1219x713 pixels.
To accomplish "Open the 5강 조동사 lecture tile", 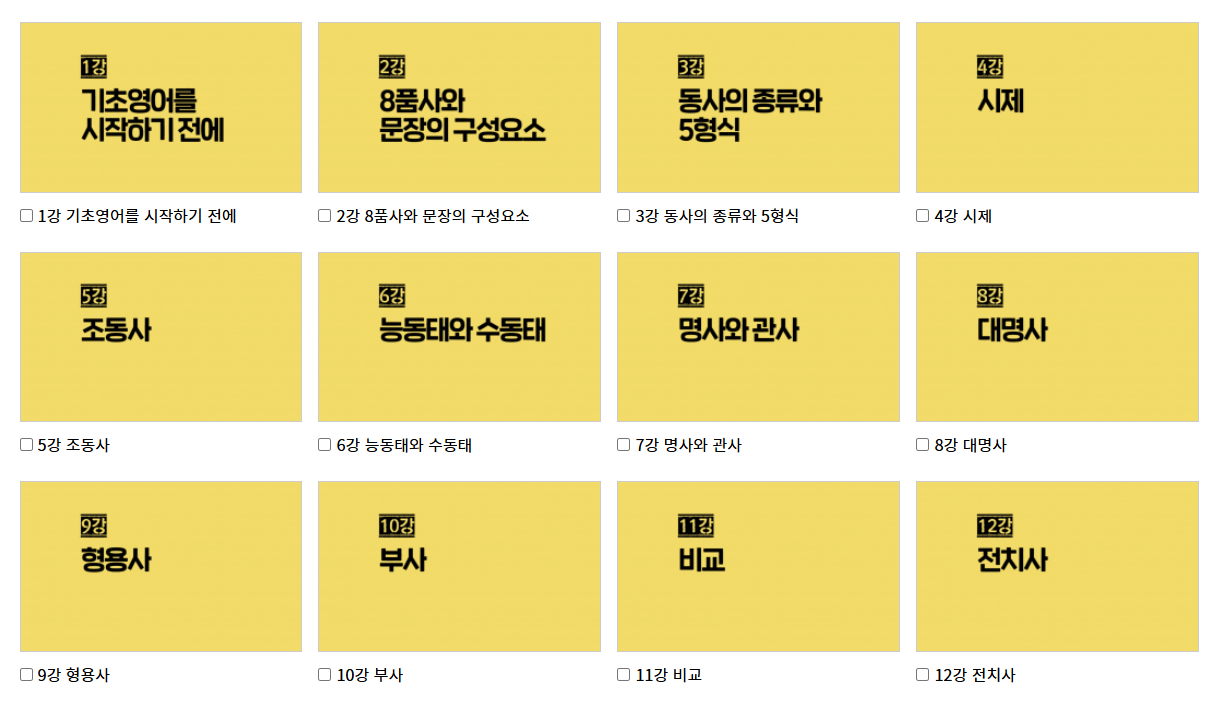I will pos(161,337).
